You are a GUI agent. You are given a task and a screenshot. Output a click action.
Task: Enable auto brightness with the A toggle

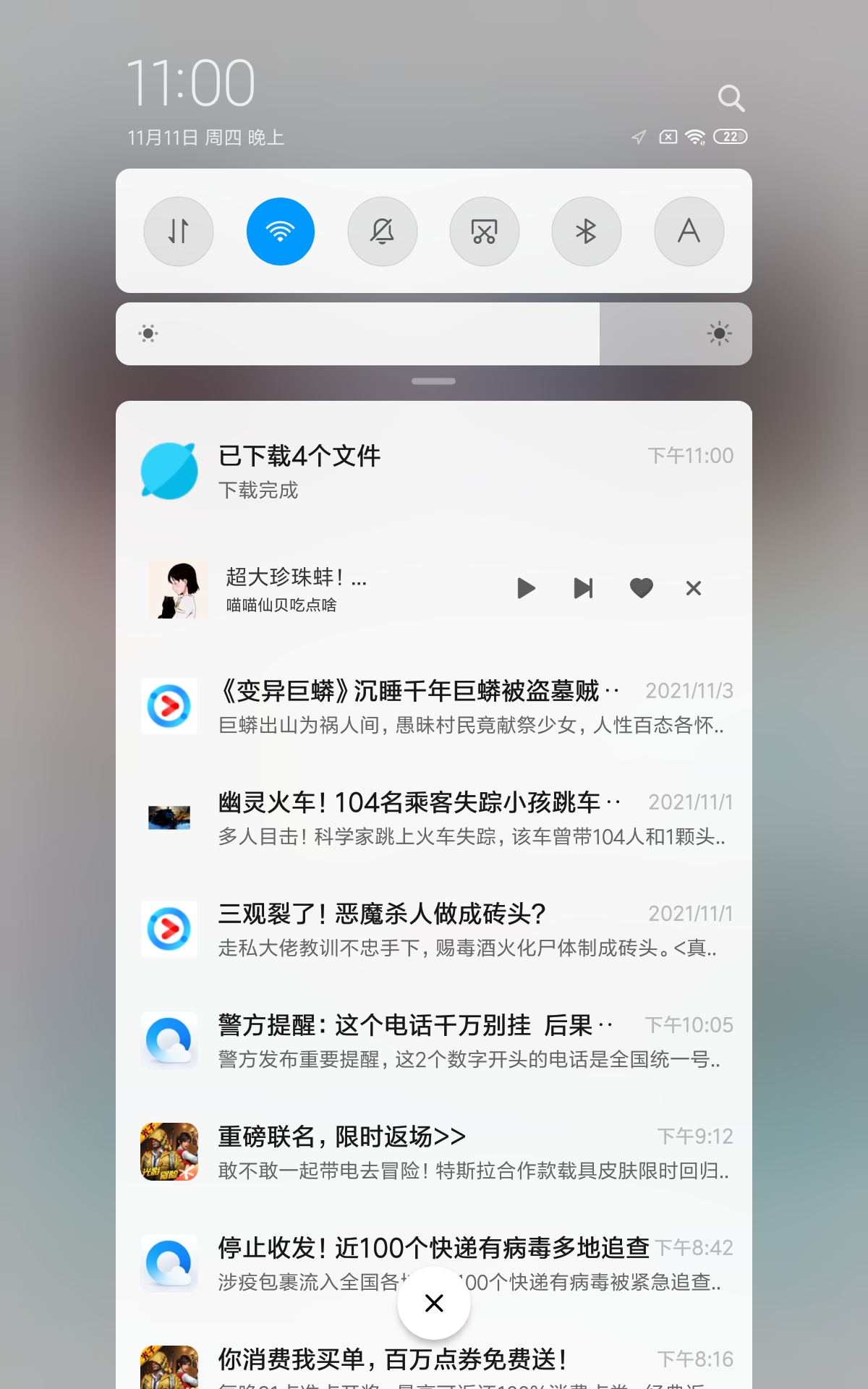[x=689, y=231]
